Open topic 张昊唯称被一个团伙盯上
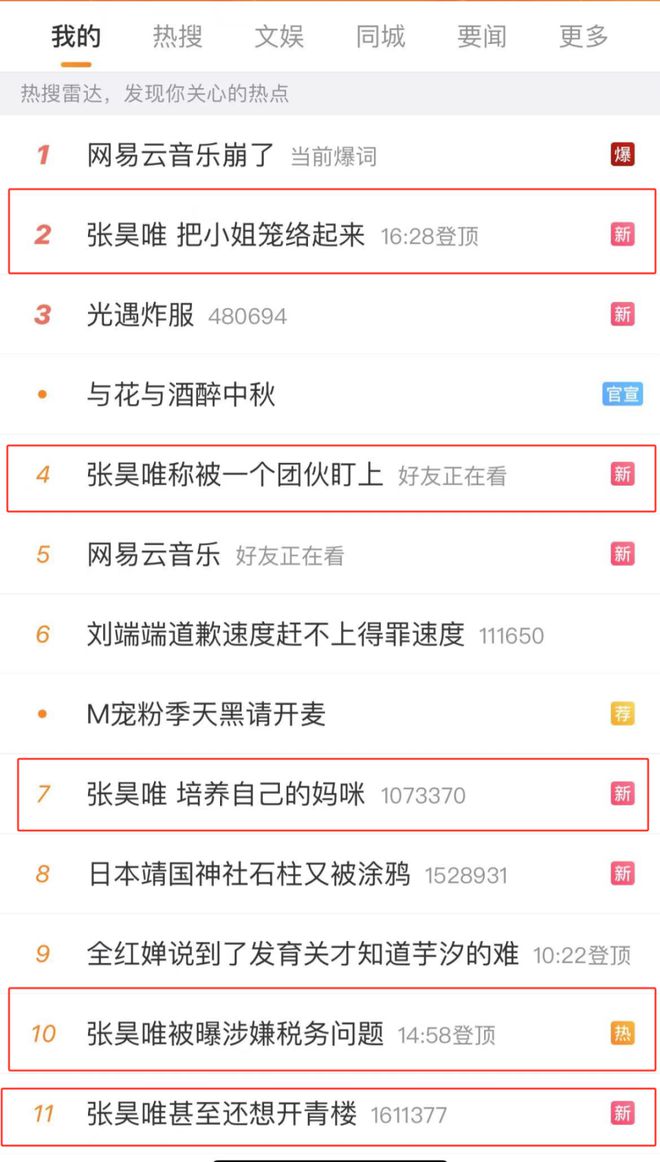 click(x=330, y=474)
